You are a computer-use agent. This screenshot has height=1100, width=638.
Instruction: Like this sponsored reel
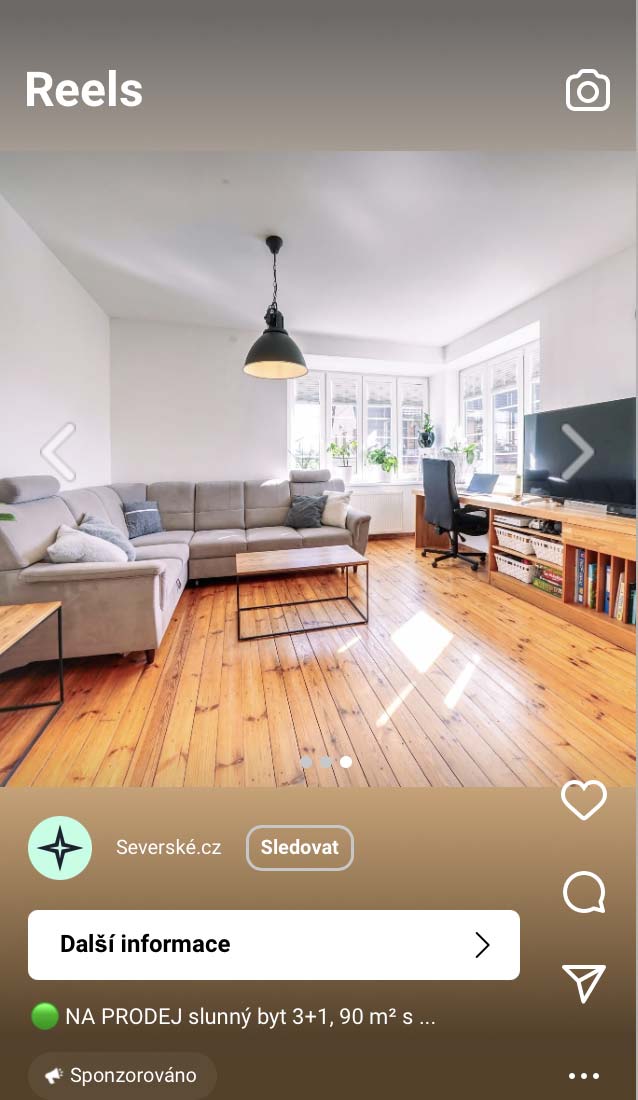(x=584, y=800)
